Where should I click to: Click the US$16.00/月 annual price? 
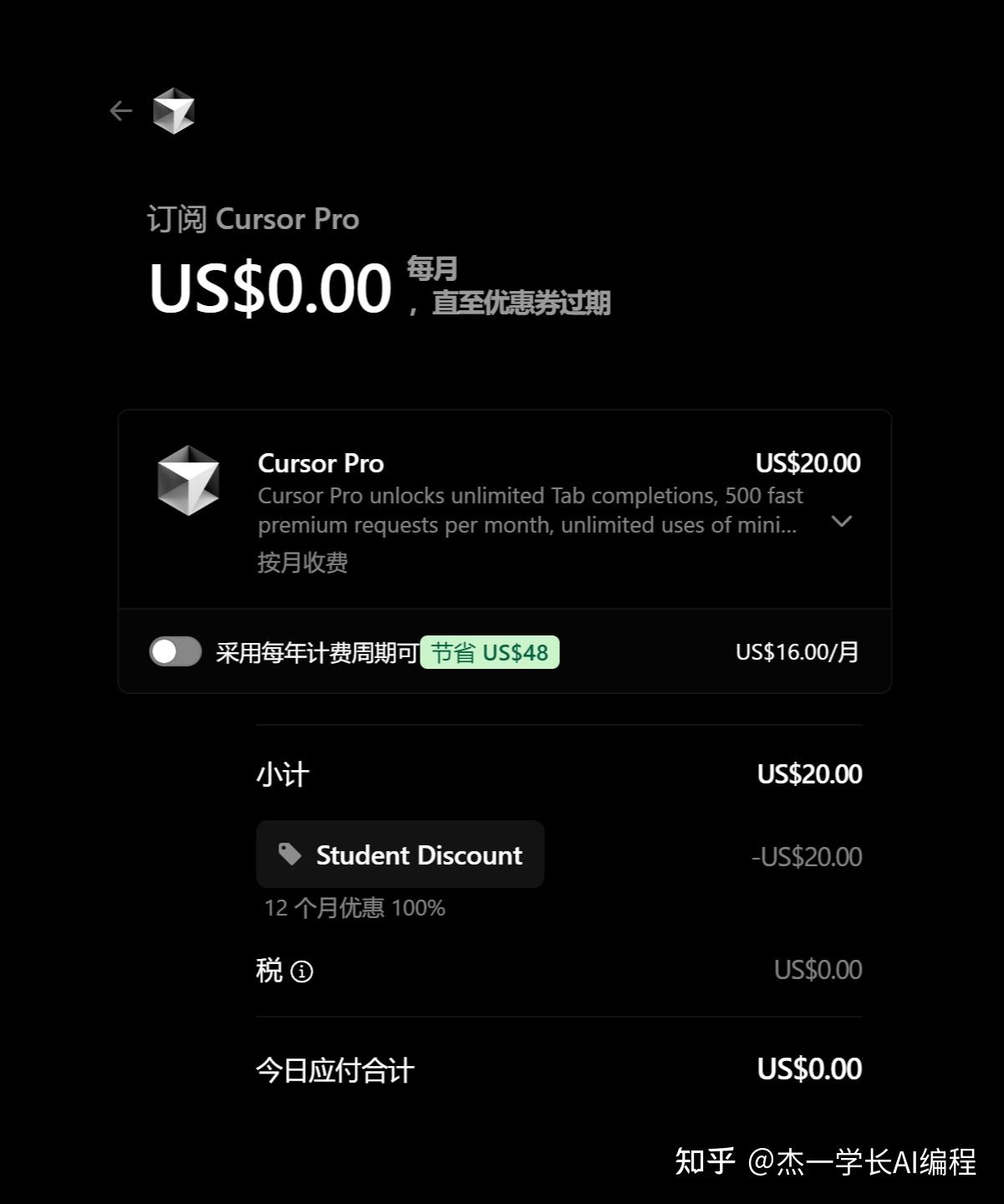[796, 651]
